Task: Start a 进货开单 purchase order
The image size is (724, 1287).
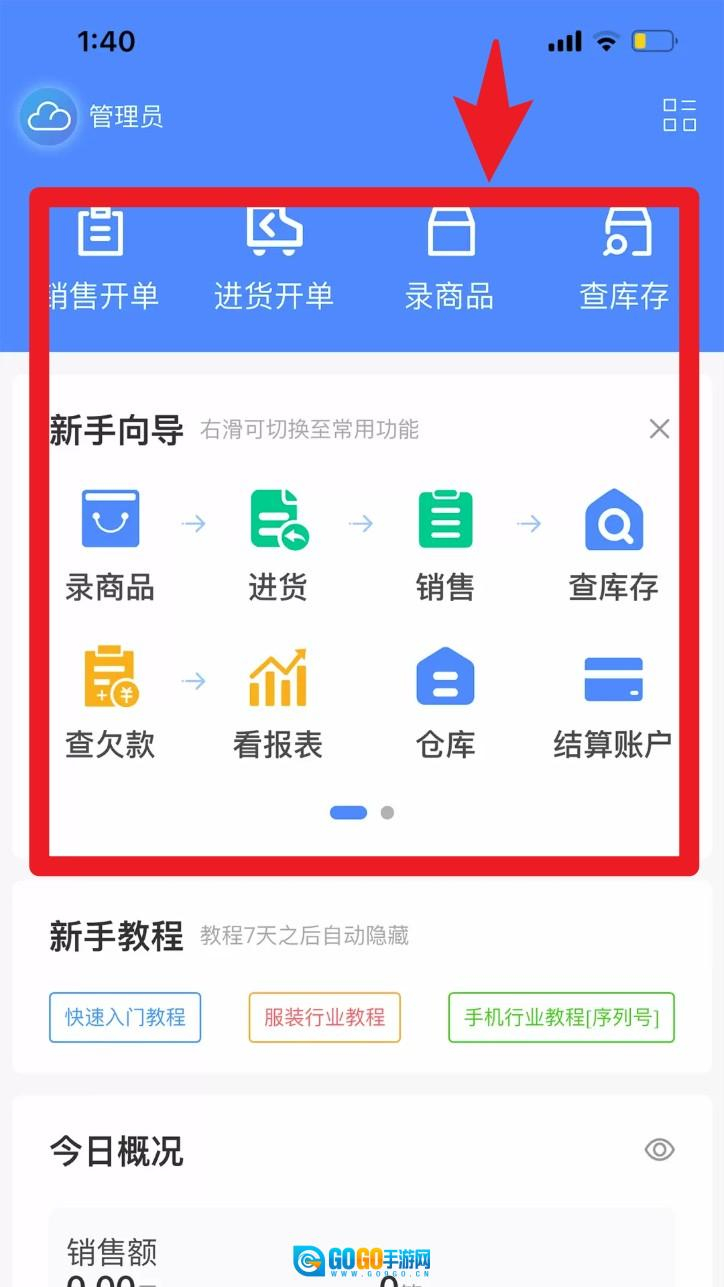Action: click(x=274, y=257)
